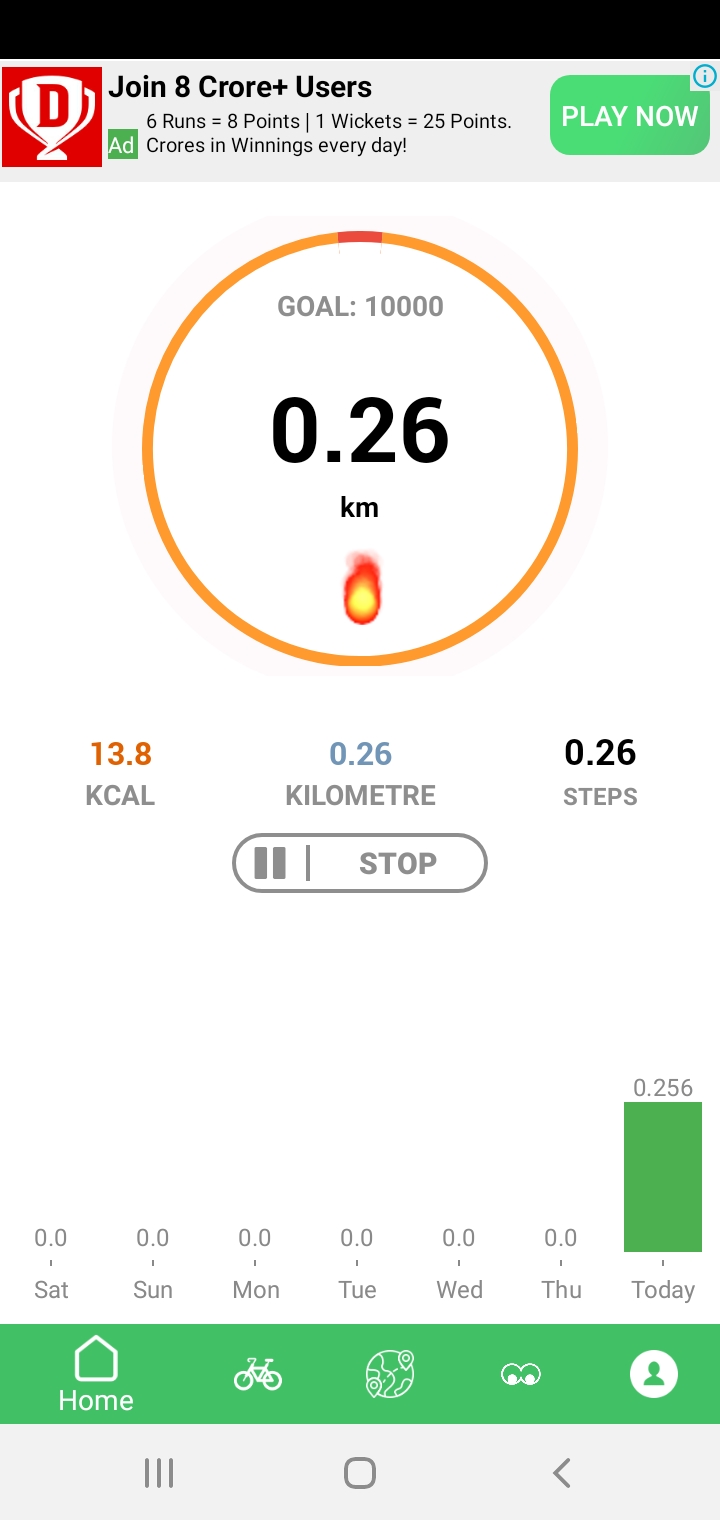Switch to the Home tab
The width and height of the screenshot is (720, 1520).
[x=96, y=1375]
